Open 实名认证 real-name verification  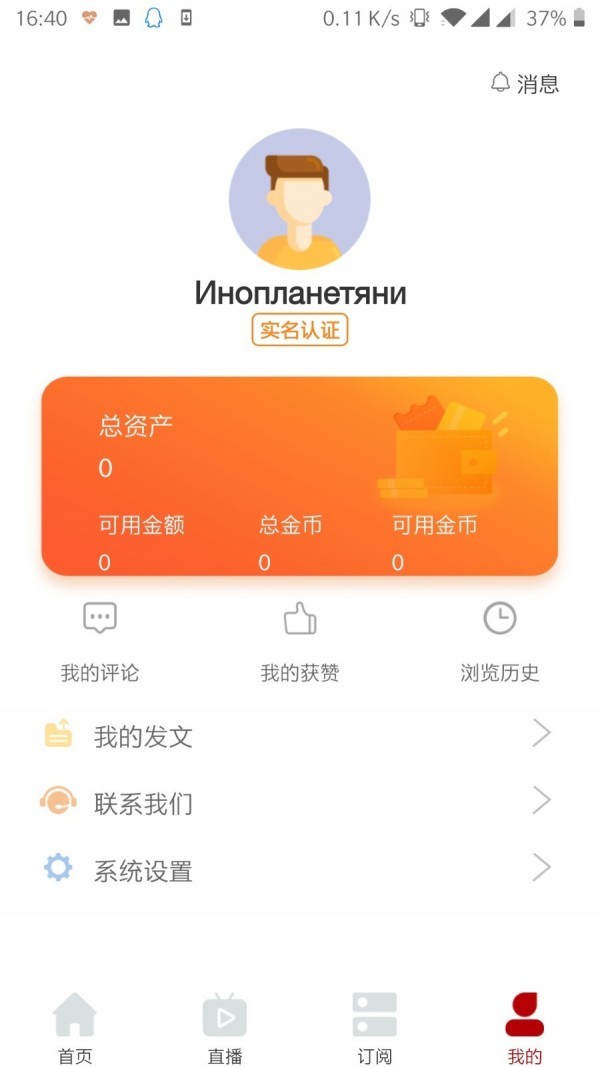[299, 330]
